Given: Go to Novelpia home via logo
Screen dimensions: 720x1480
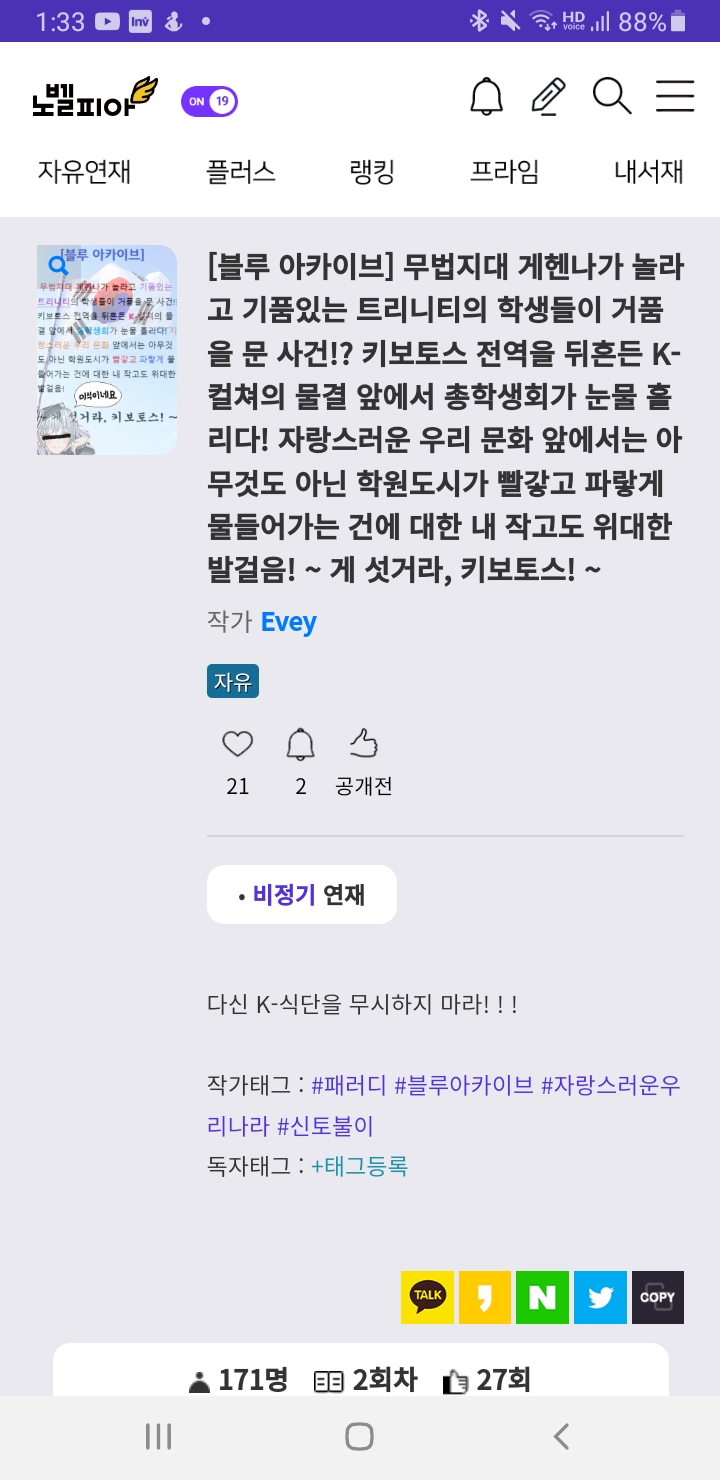Looking at the screenshot, I should click(x=95, y=97).
